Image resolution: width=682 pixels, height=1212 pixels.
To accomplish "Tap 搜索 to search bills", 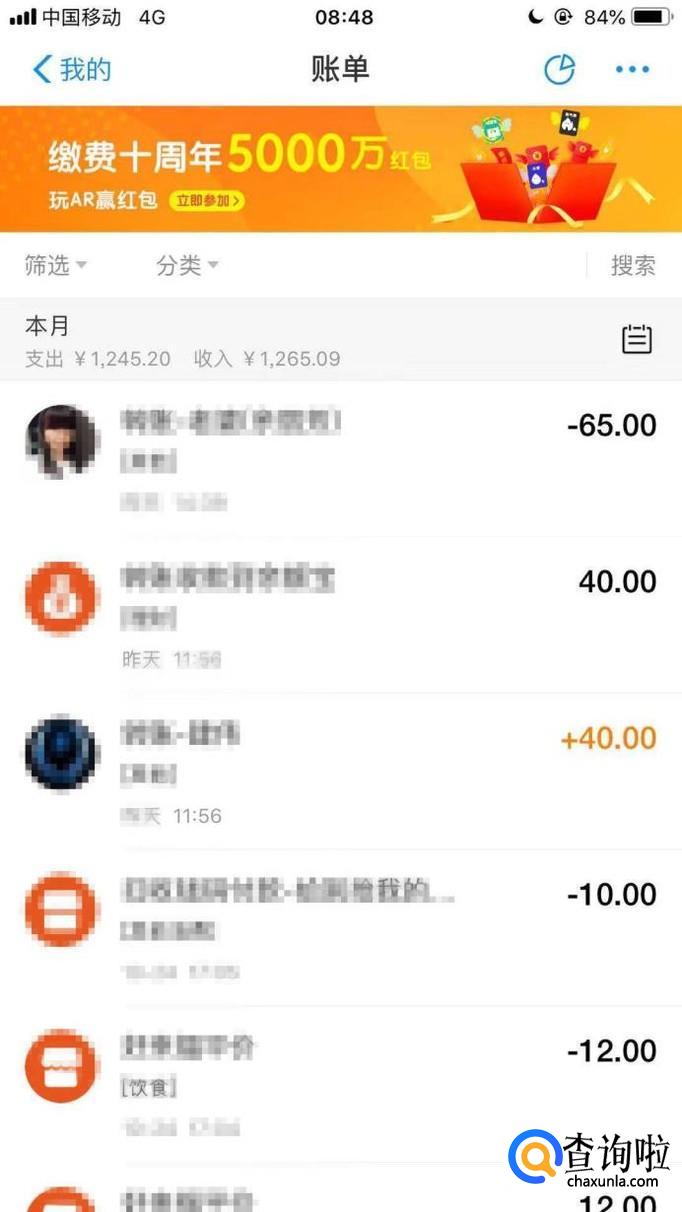I will click(x=633, y=265).
